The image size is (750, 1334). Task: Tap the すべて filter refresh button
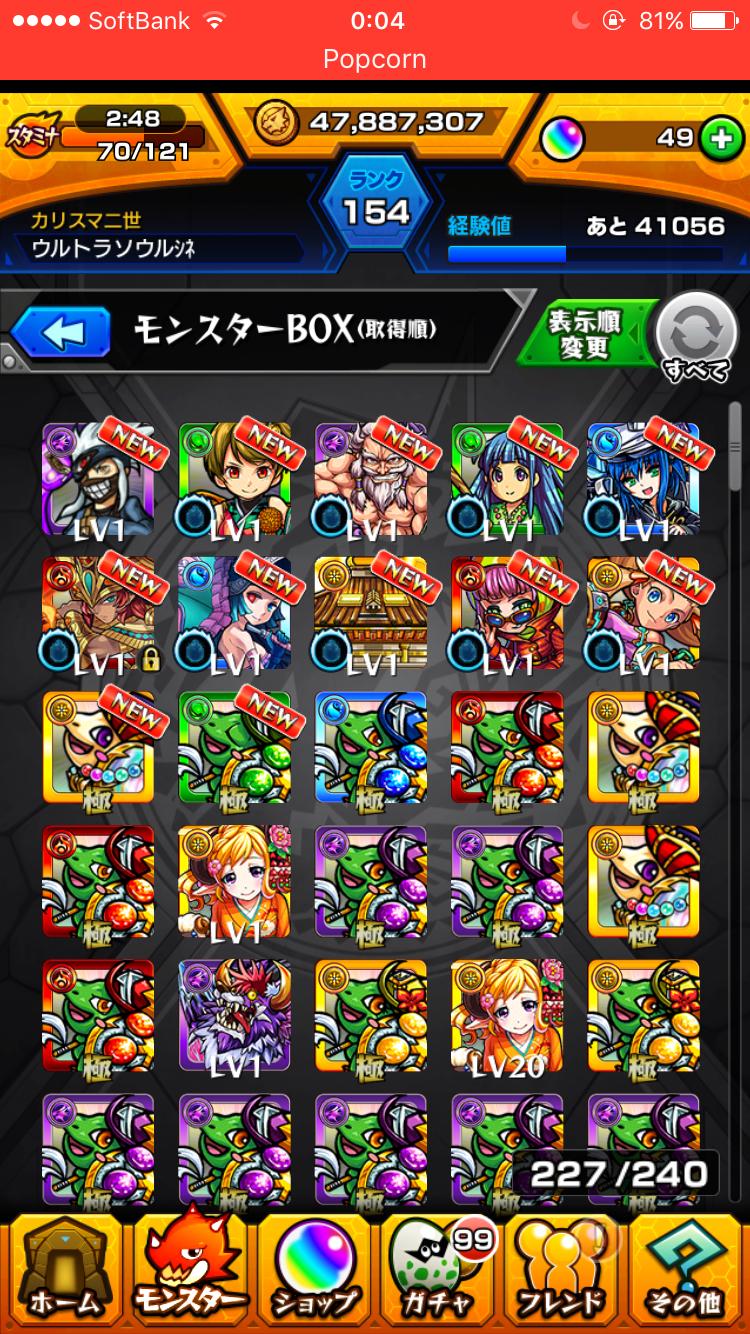click(x=695, y=338)
